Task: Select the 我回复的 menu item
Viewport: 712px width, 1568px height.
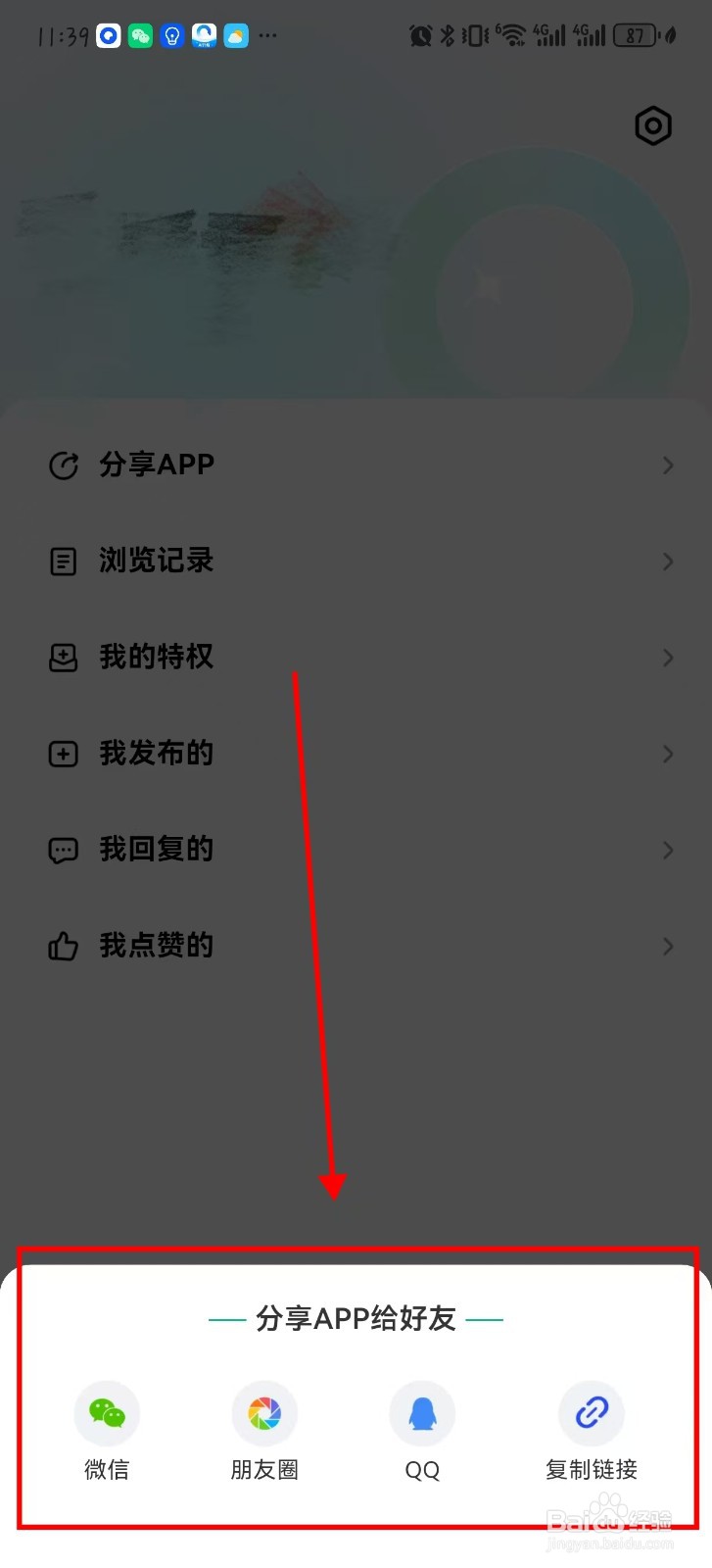Action: 157,850
